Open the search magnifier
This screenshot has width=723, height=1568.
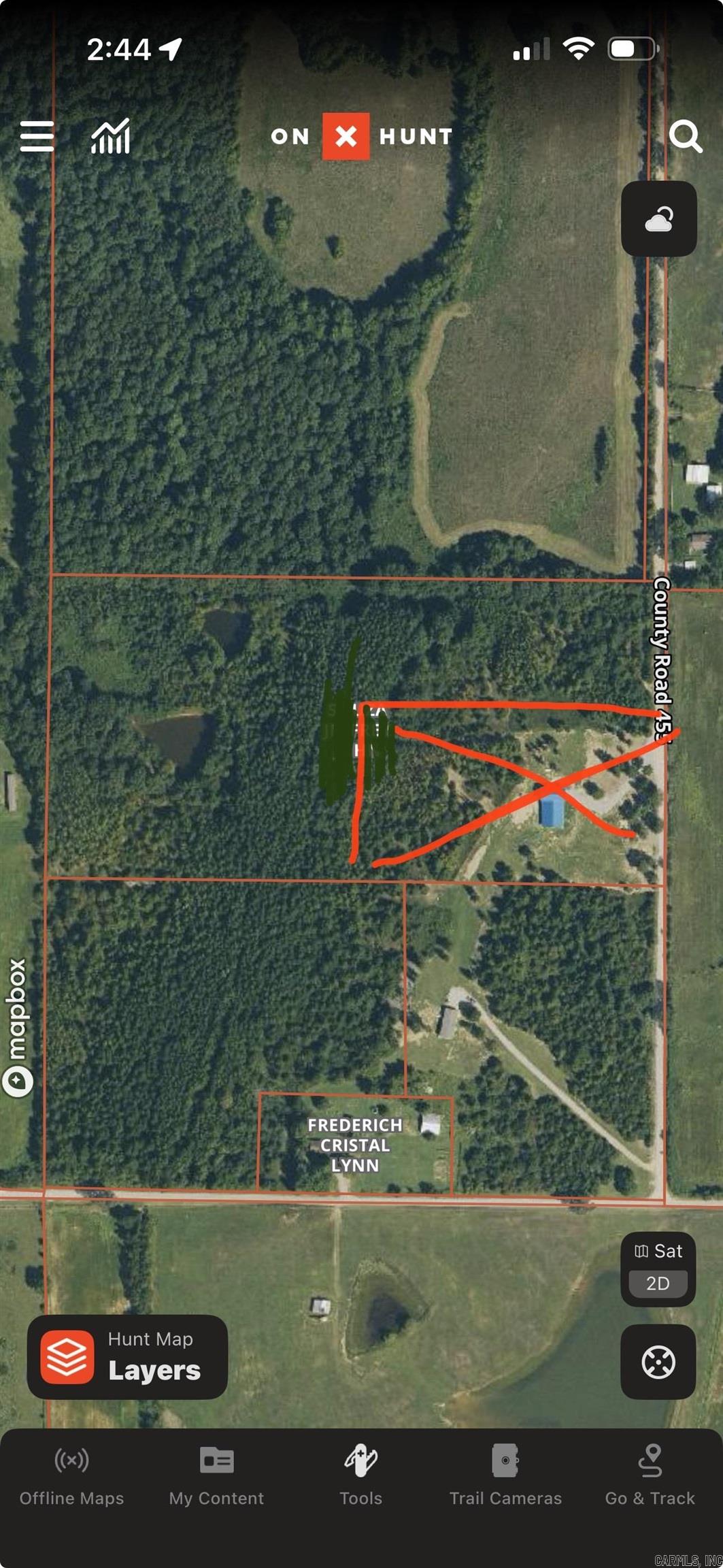[x=684, y=137]
